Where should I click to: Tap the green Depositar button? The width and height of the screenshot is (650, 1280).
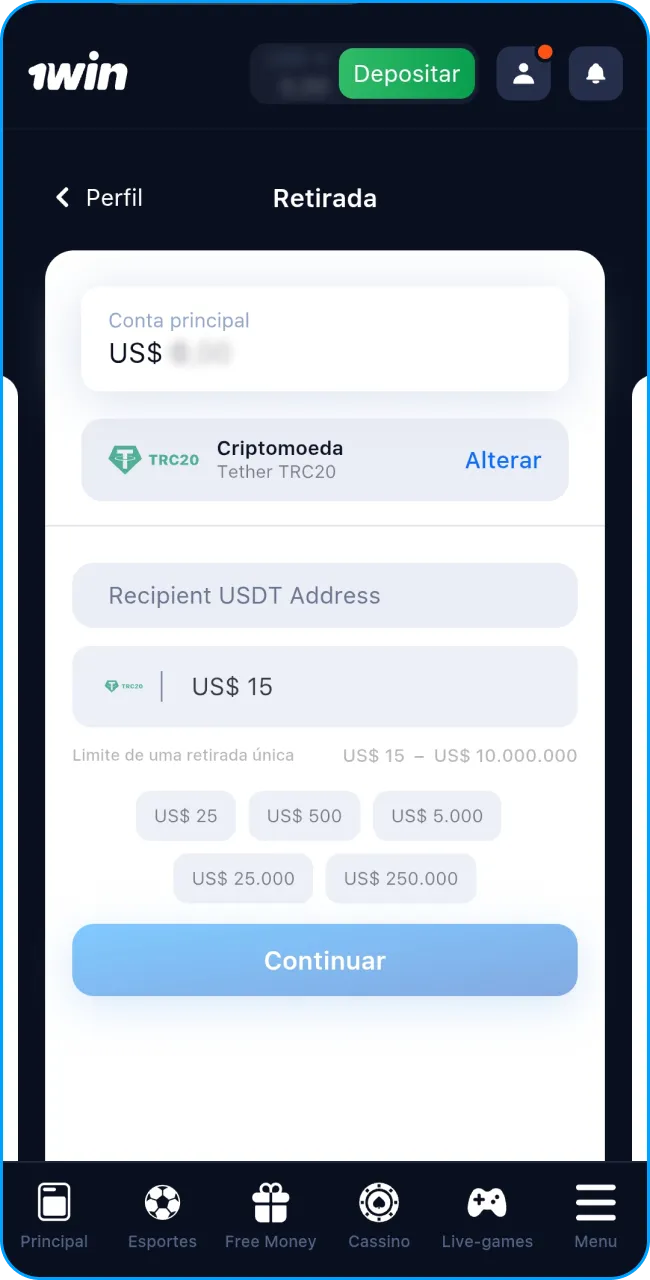click(x=406, y=74)
